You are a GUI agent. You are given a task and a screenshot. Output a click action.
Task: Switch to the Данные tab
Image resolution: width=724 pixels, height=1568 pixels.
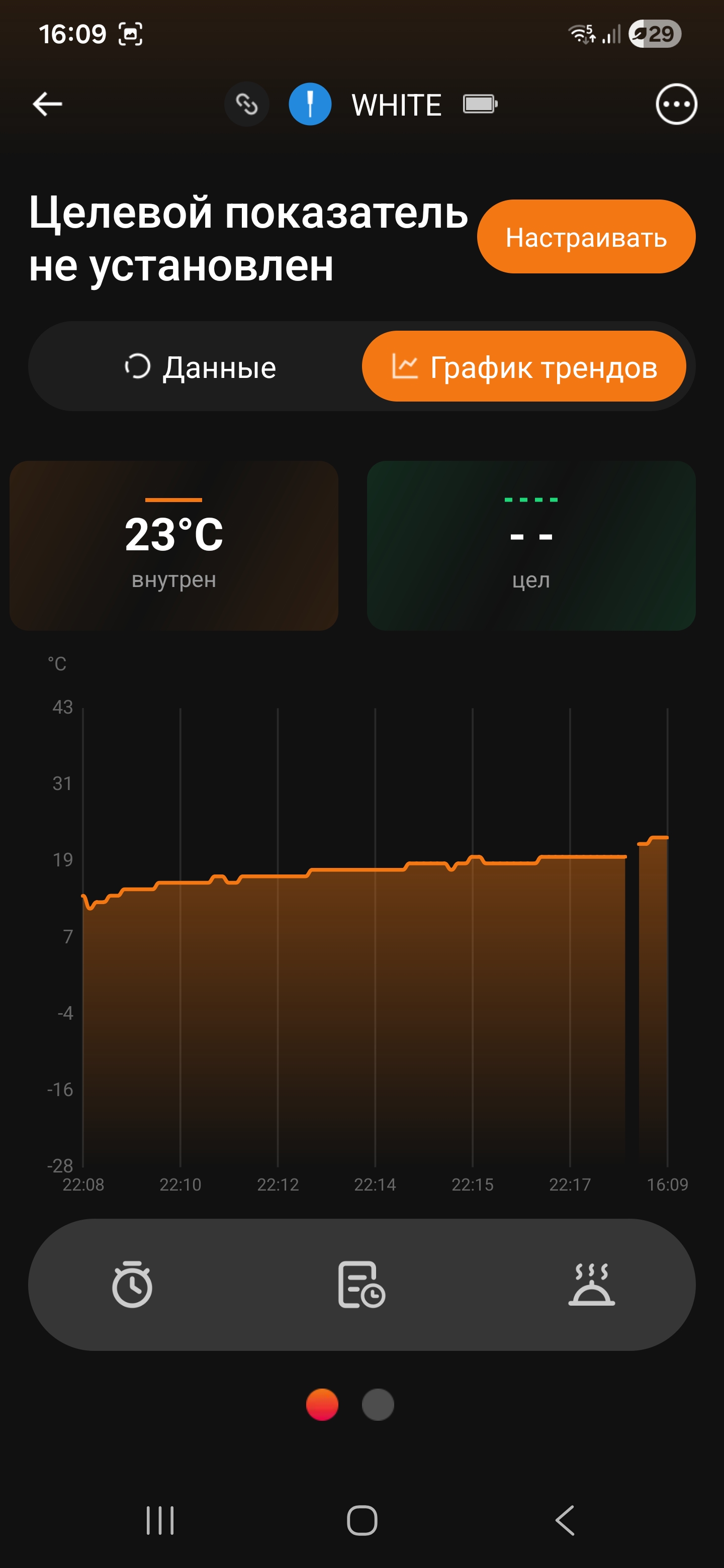click(x=200, y=367)
